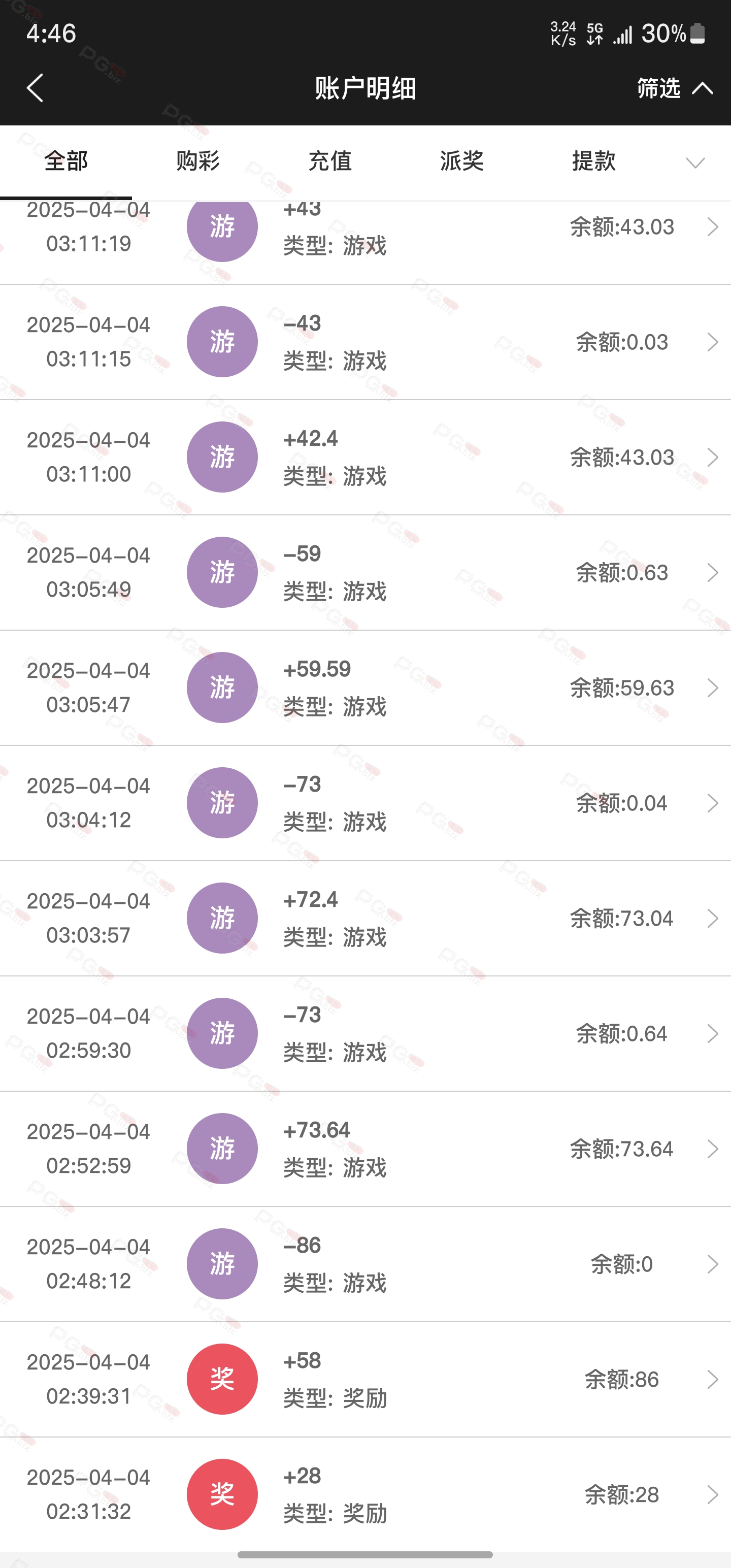Open the 02:52:59 transaction of +73.64
The image size is (731, 1568).
pos(365,1149)
